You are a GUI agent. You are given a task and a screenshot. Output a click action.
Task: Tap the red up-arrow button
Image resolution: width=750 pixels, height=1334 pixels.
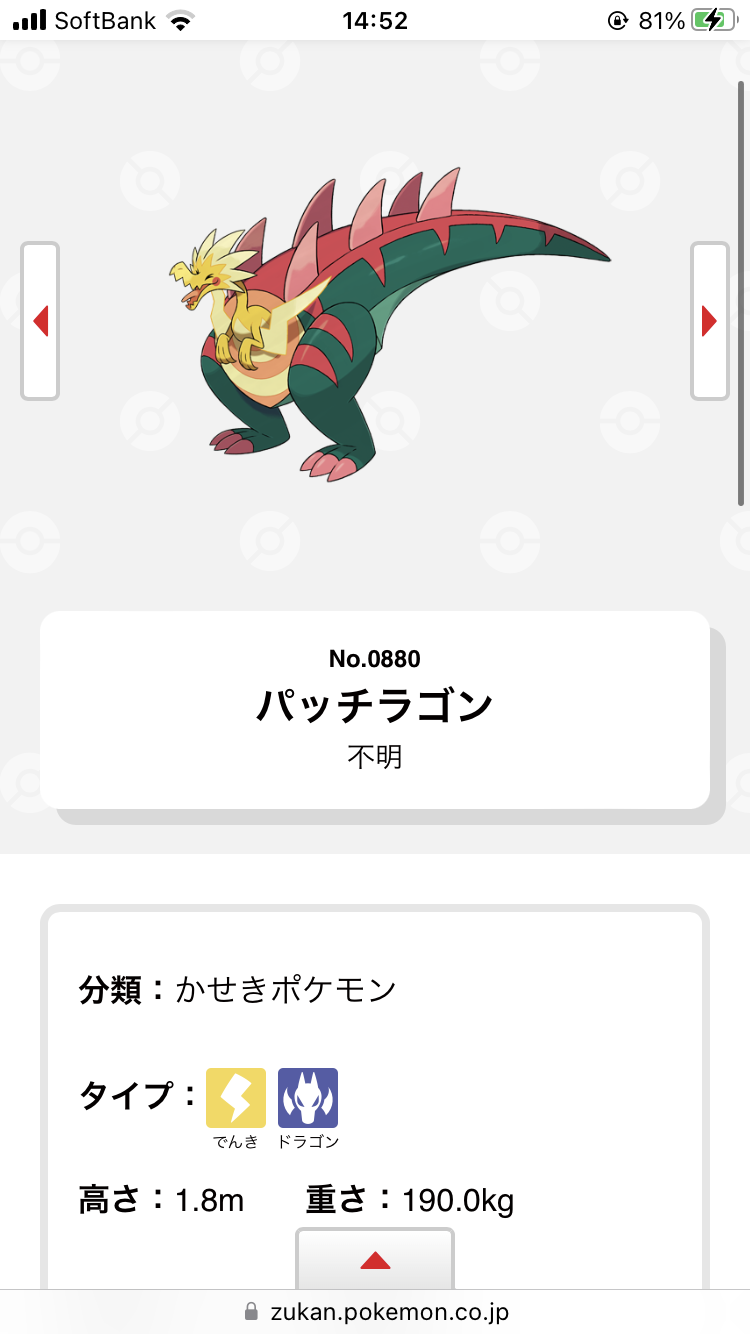(x=375, y=1259)
